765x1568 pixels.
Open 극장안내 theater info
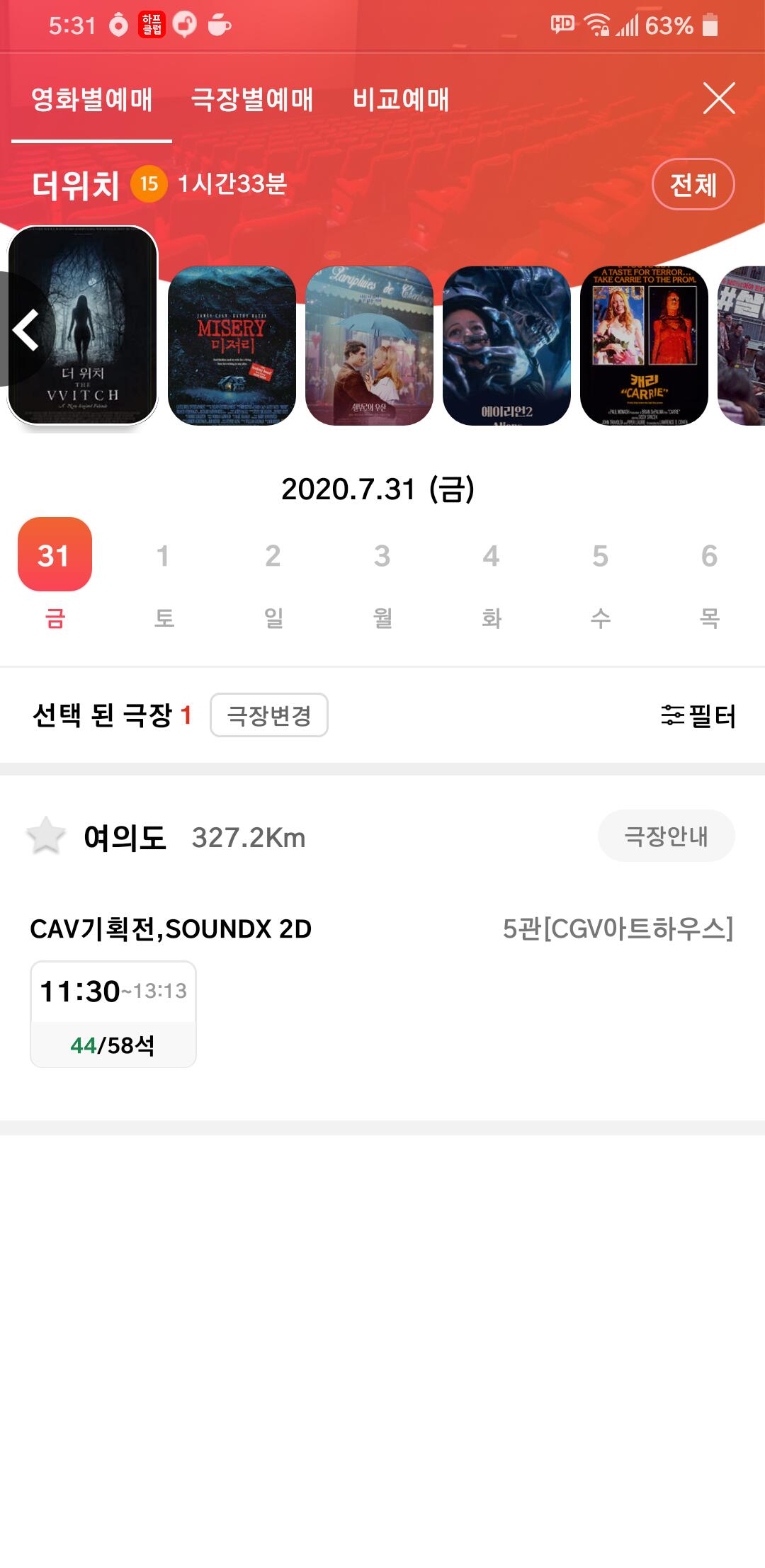pyautogui.click(x=666, y=836)
